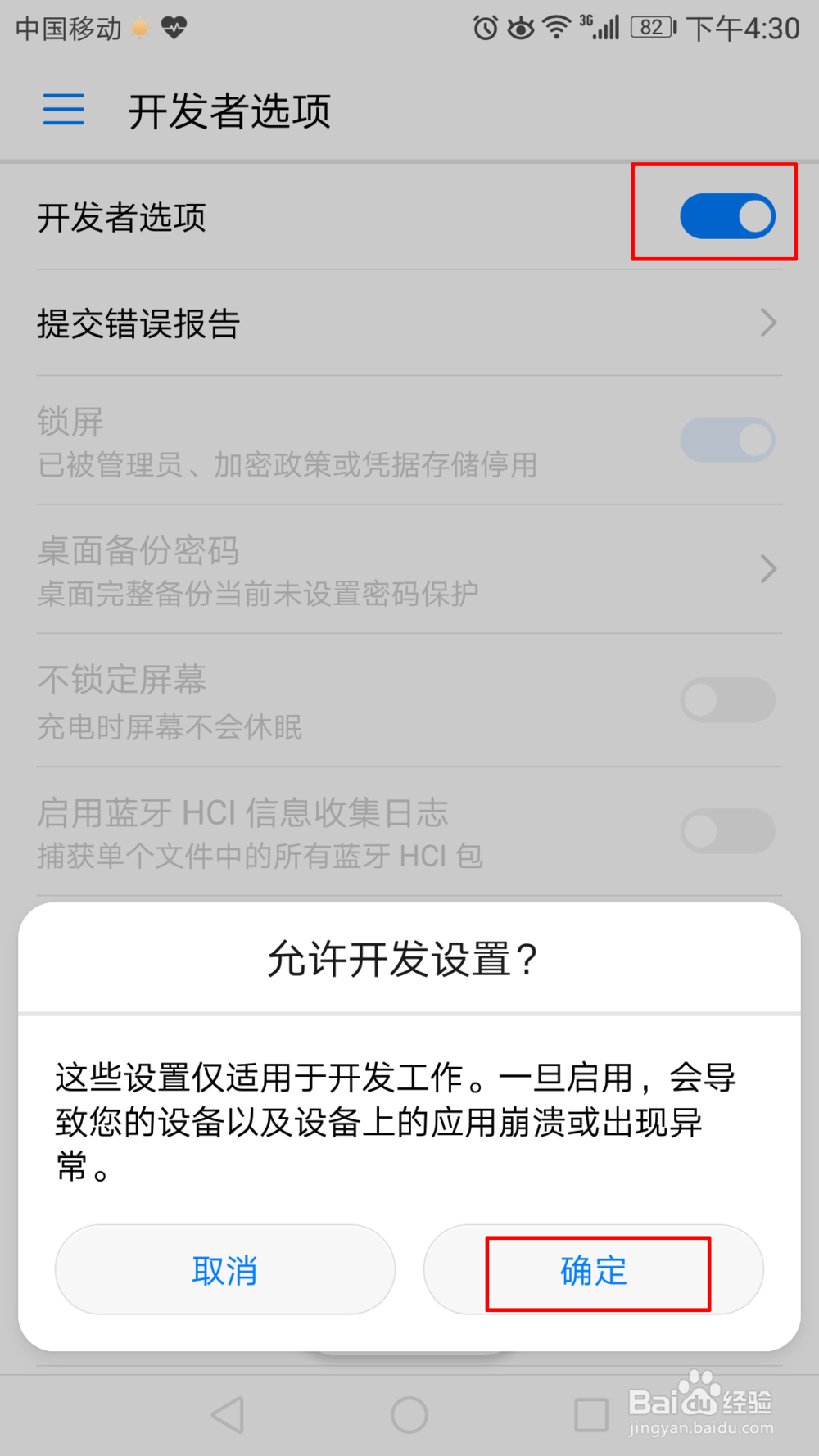
Task: Toggle off 开发者选项 switch
Action: coord(727,215)
